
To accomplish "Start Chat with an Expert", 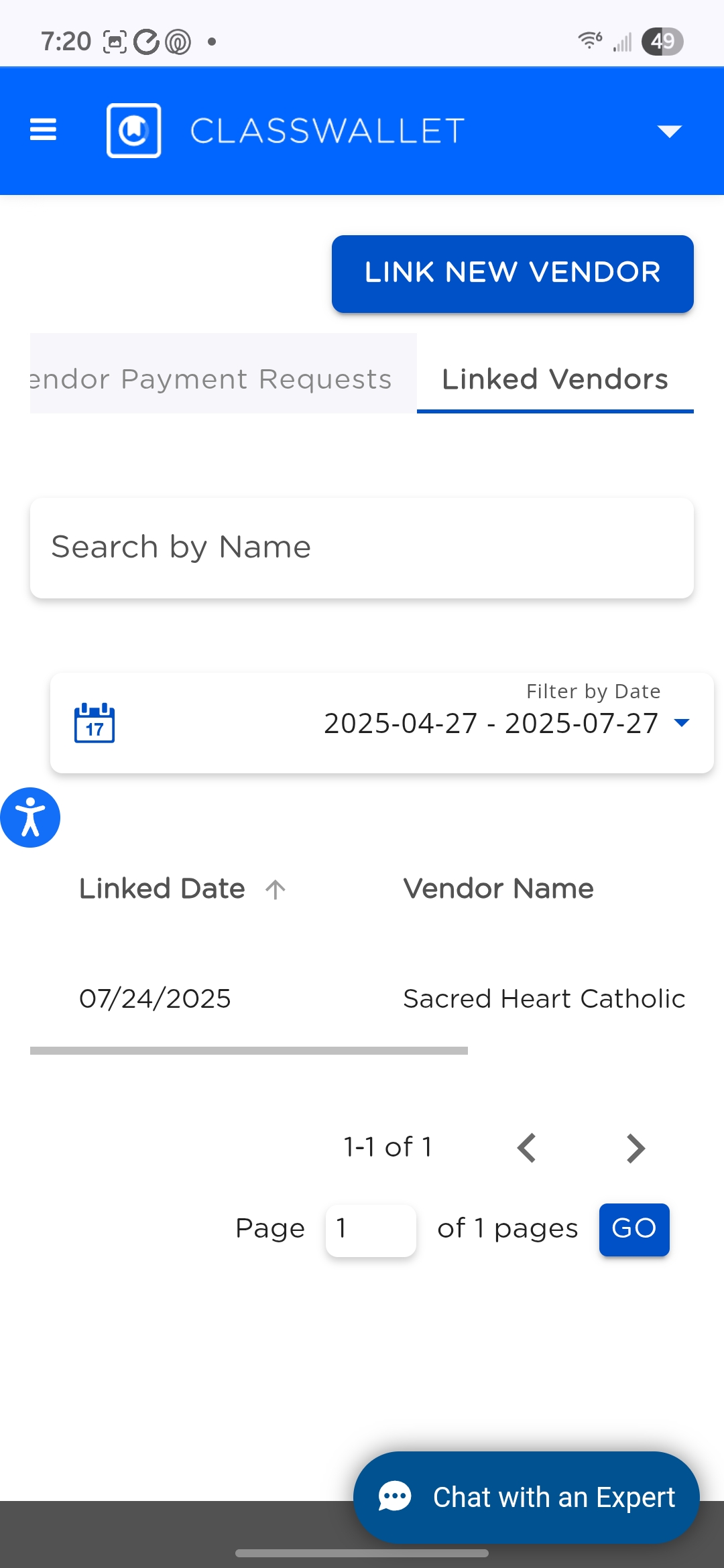I will 526,1497.
